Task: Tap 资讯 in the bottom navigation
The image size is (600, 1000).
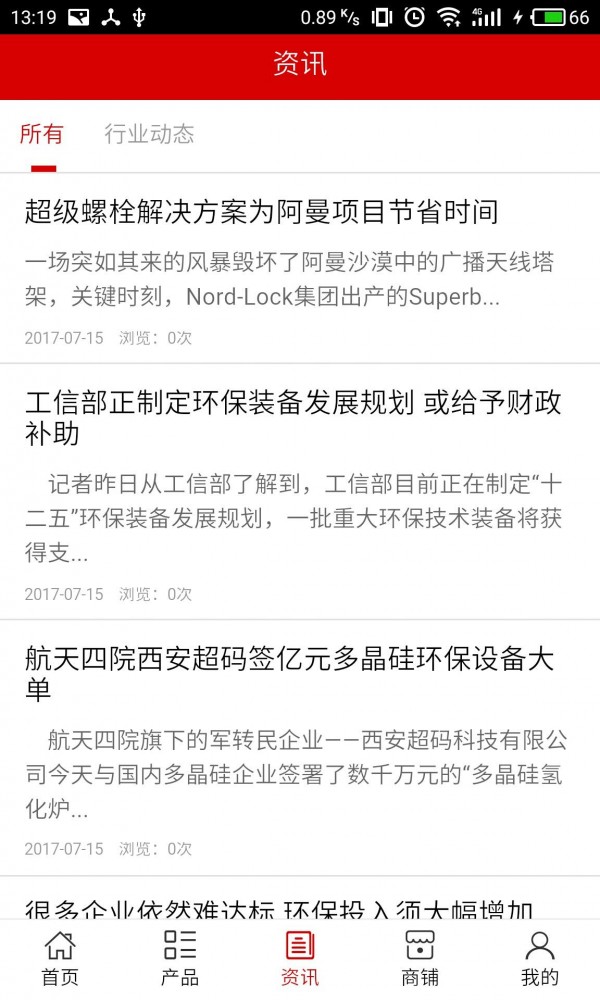Action: [300, 958]
